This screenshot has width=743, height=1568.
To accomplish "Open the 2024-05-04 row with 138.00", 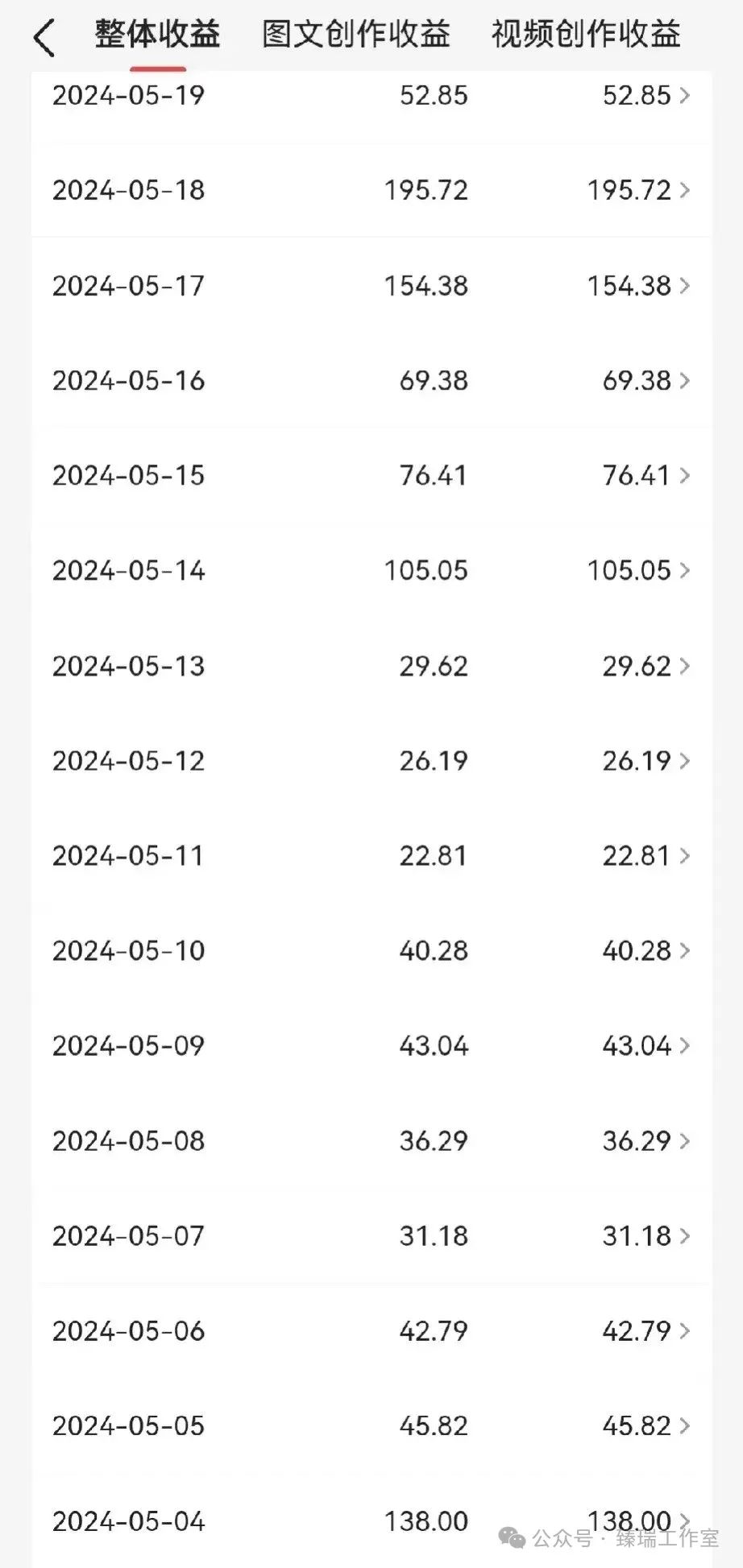I will pos(371,1521).
